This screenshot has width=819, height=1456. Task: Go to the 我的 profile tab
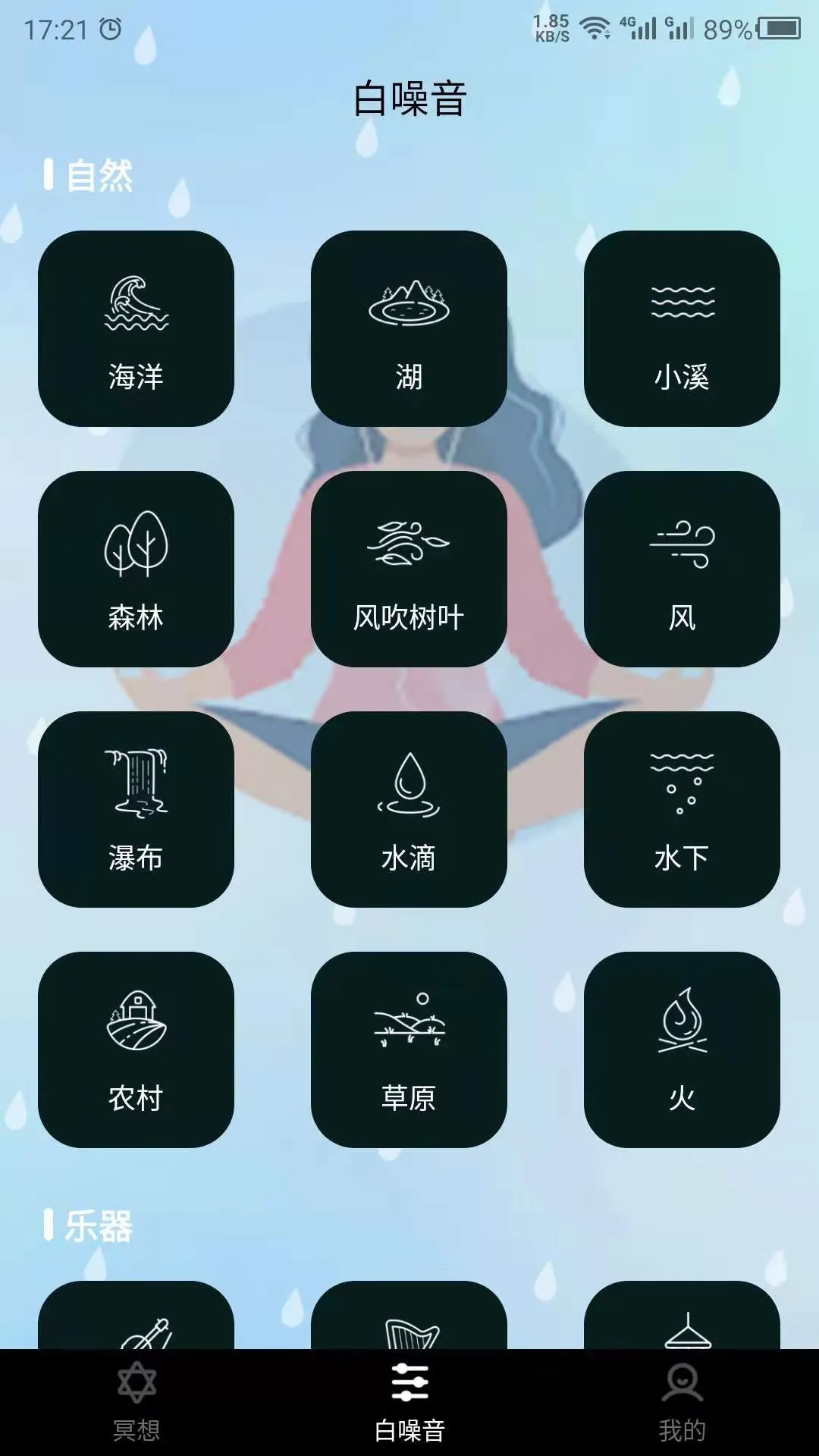click(x=682, y=1402)
